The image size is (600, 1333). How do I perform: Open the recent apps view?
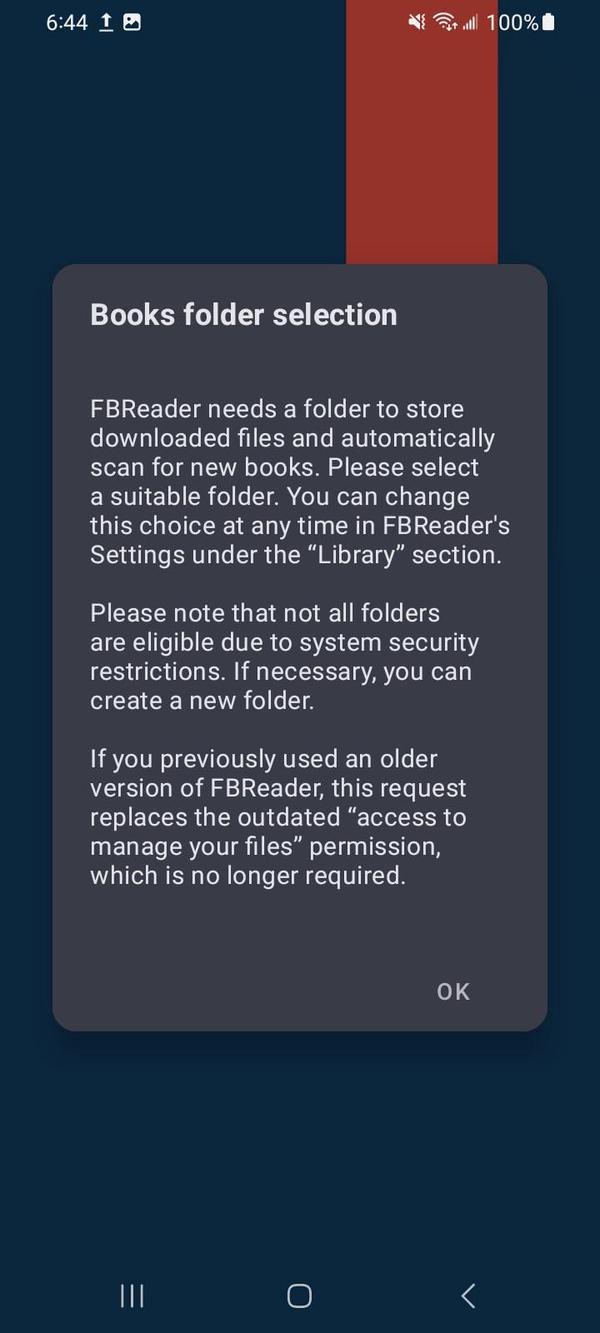coord(132,1296)
